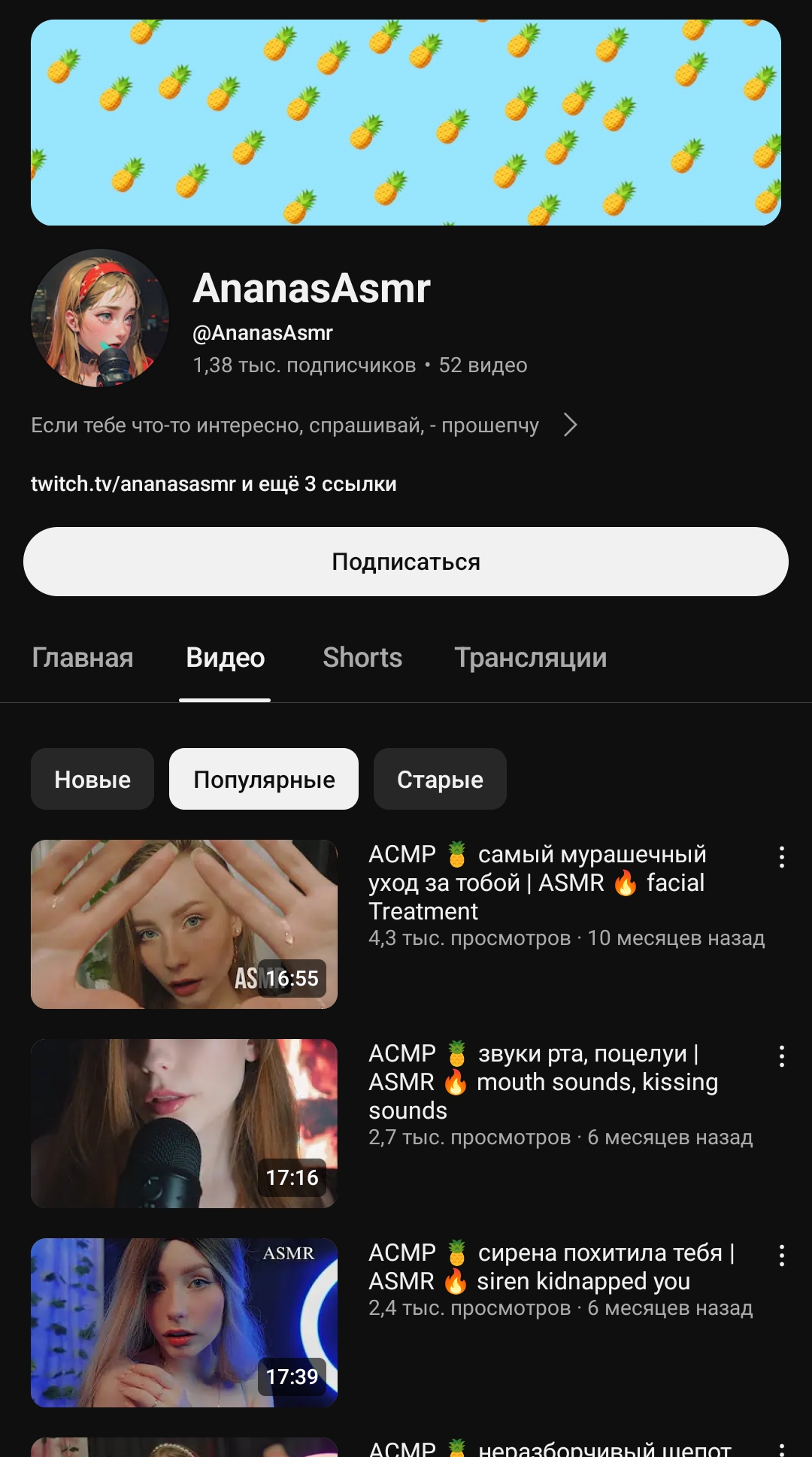
Task: Filter by Старые videos
Action: [x=440, y=780]
